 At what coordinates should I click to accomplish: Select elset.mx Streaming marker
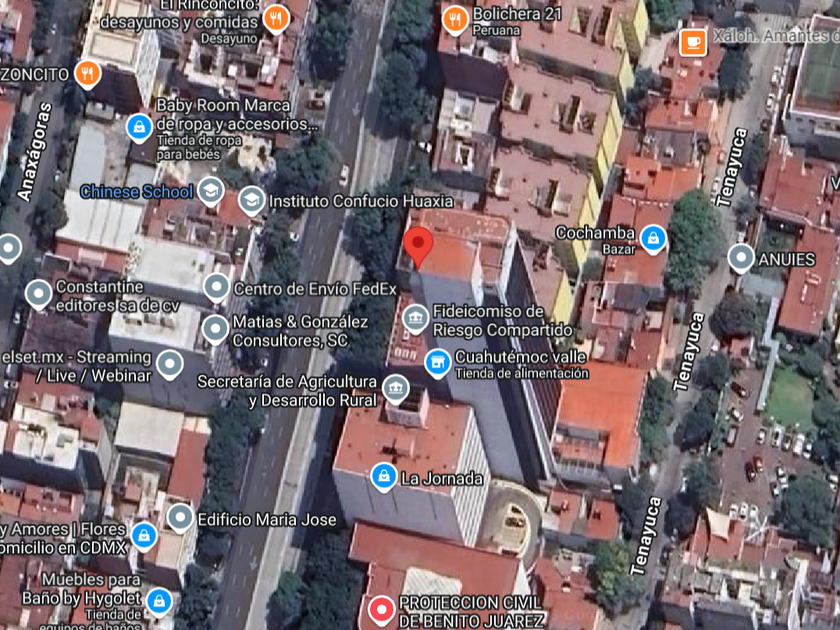(x=170, y=364)
